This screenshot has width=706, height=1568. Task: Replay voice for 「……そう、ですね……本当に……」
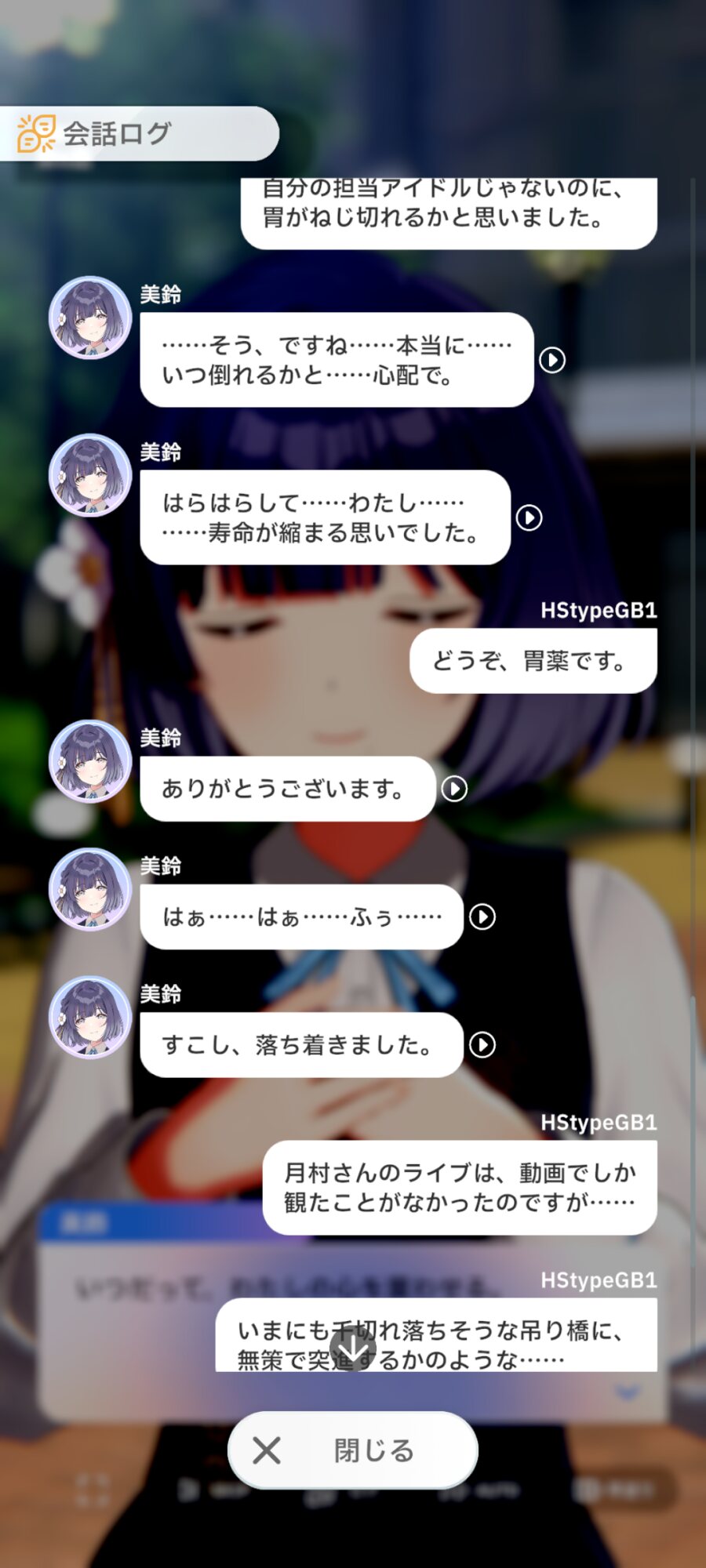click(x=552, y=360)
